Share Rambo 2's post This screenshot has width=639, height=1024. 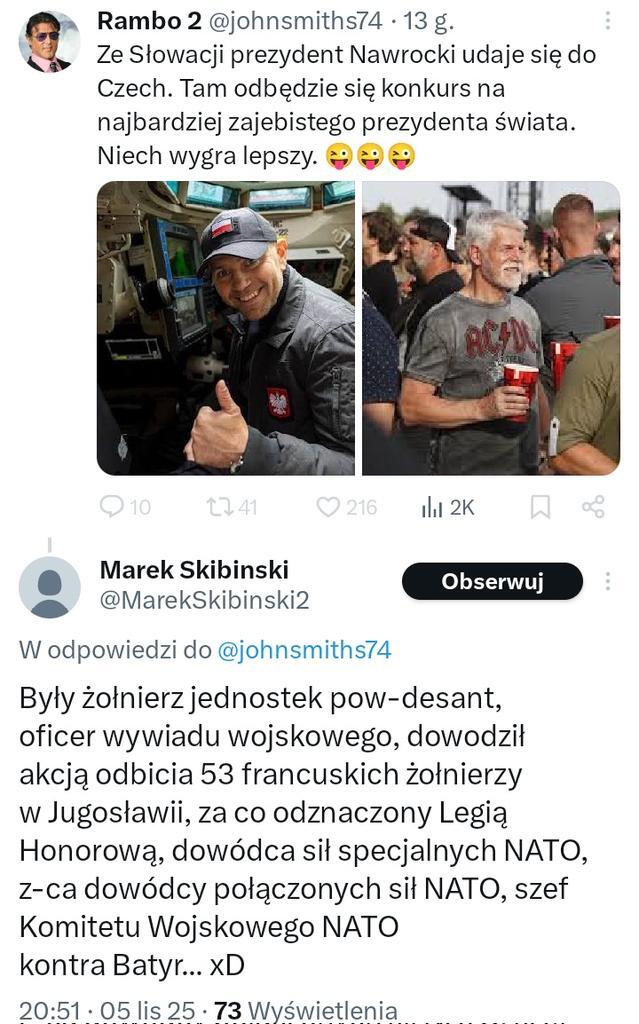coord(593,507)
